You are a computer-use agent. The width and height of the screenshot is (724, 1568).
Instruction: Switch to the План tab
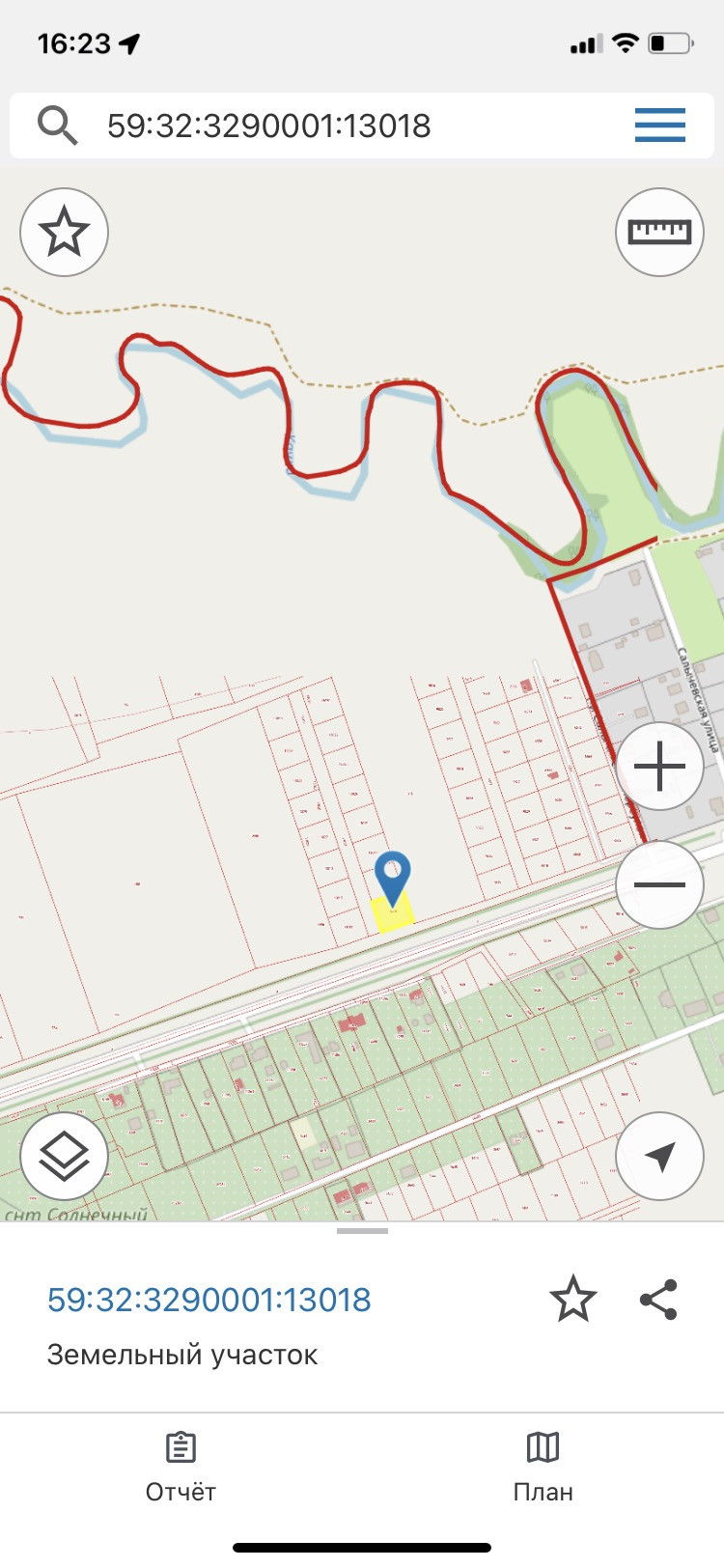[543, 1467]
